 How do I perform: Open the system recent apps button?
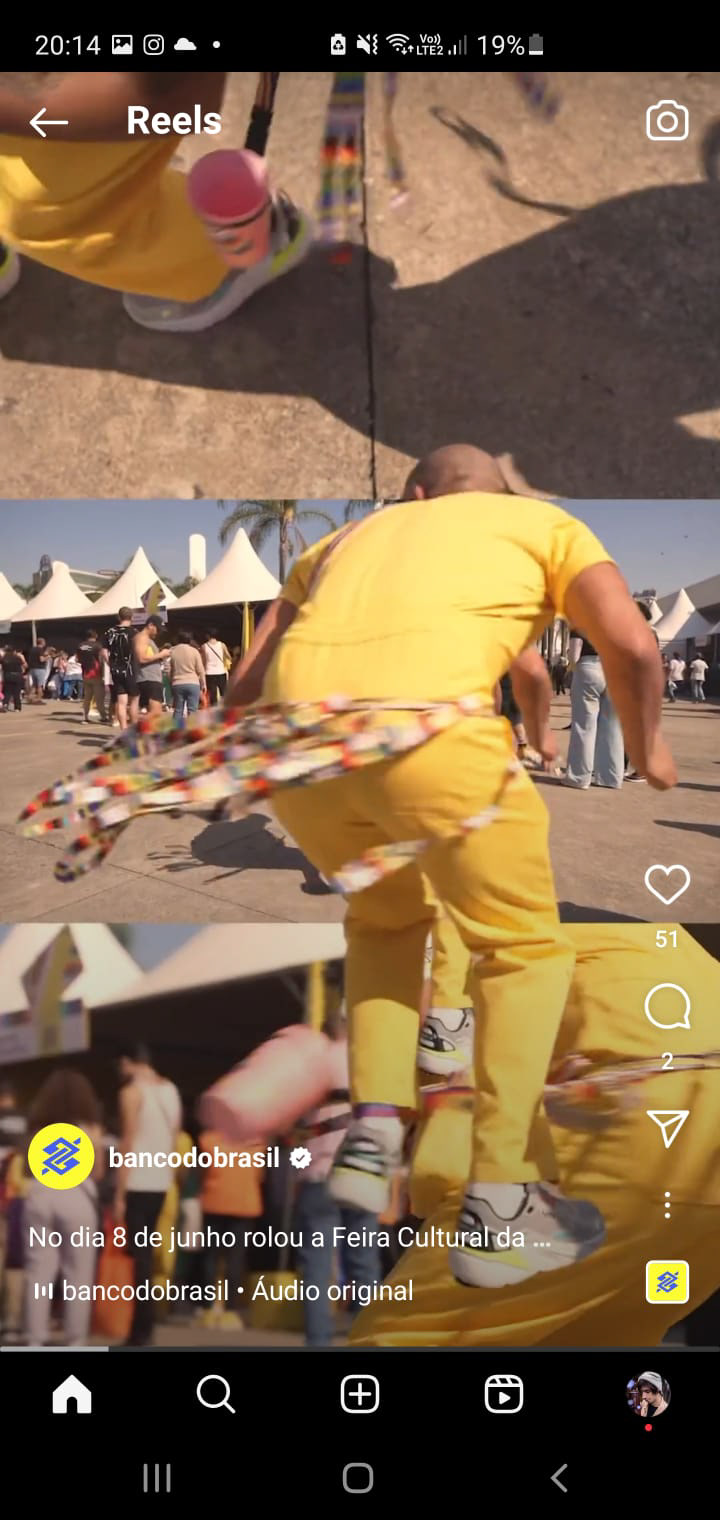pyautogui.click(x=157, y=1477)
